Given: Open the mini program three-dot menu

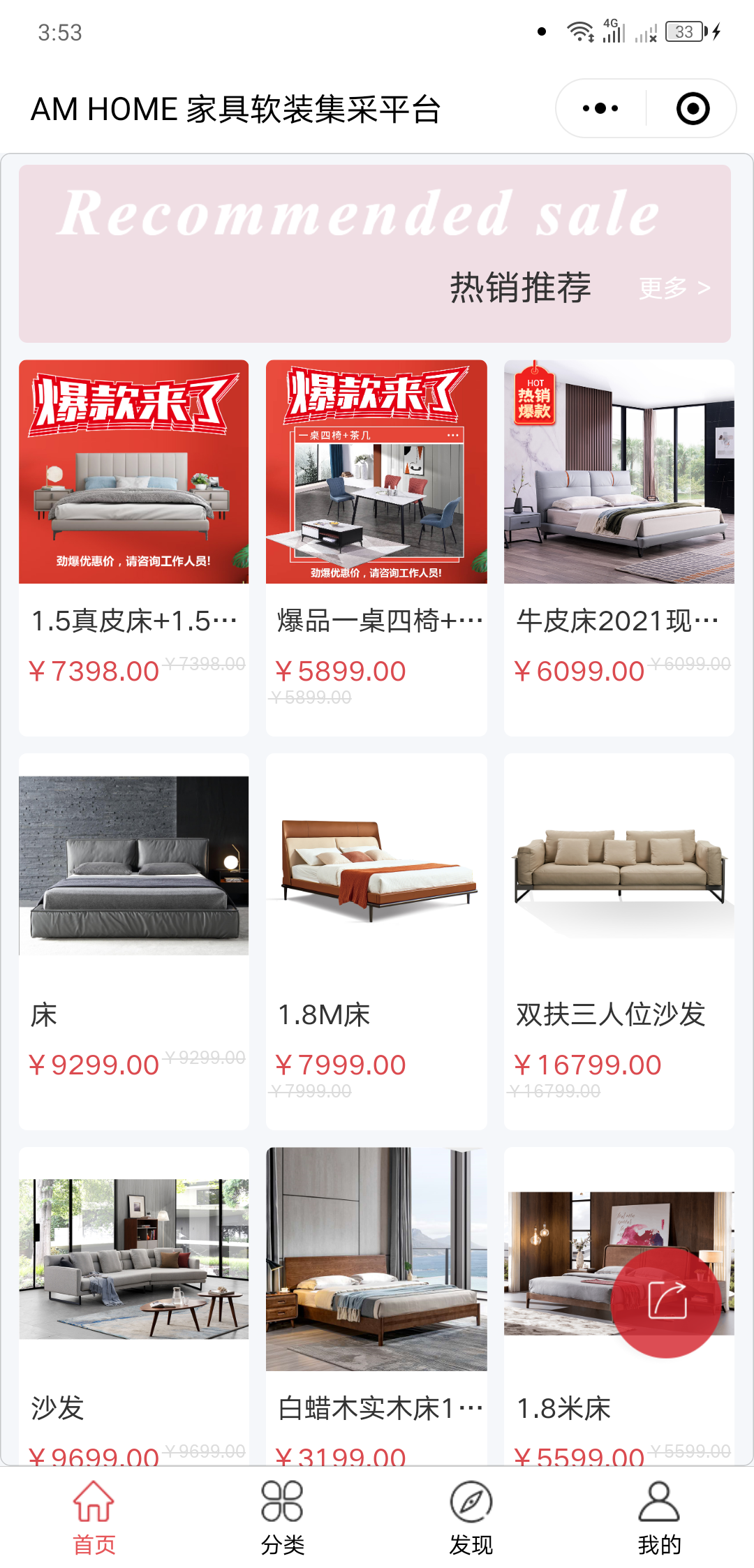Looking at the screenshot, I should [600, 109].
